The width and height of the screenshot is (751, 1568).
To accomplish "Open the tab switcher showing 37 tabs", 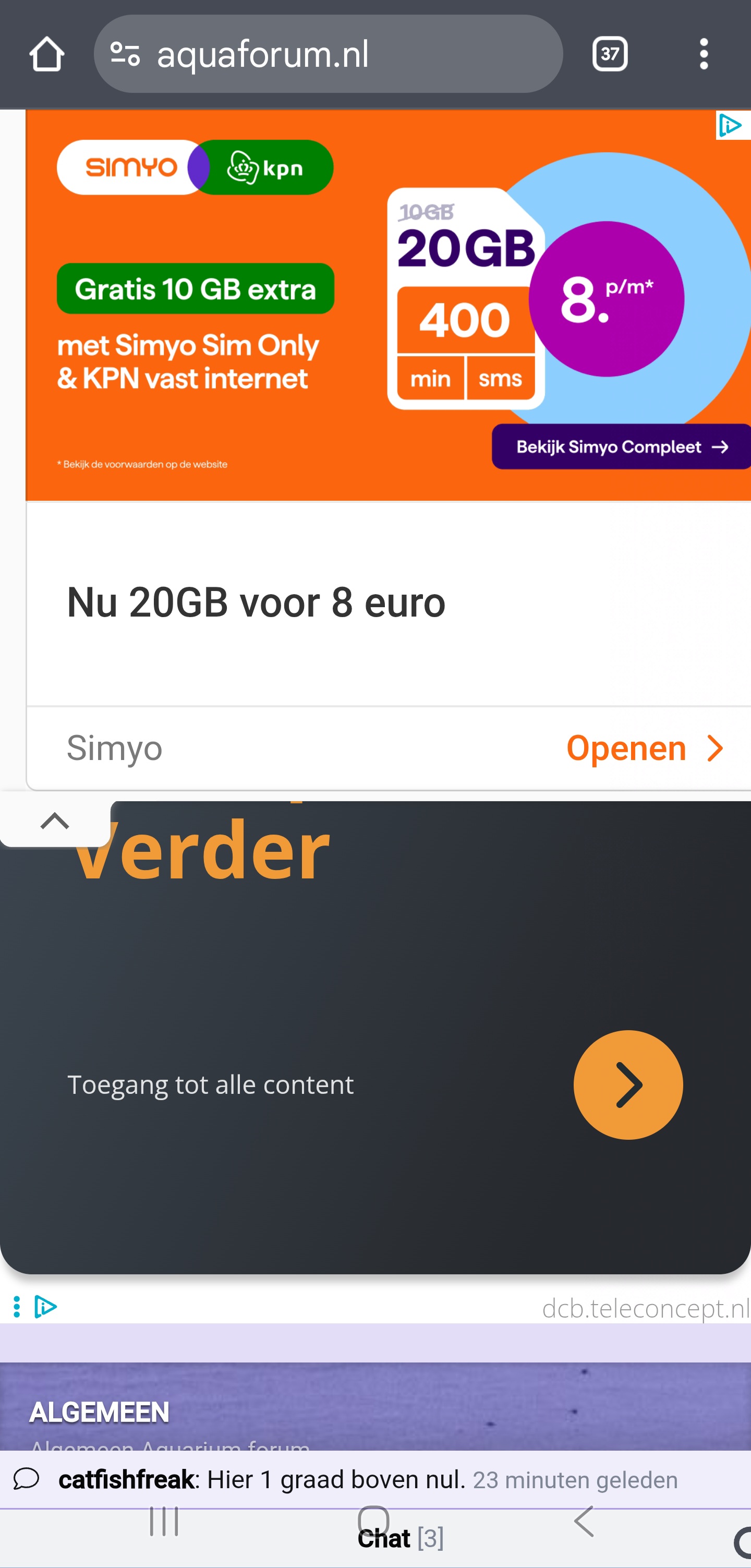I will pos(609,54).
